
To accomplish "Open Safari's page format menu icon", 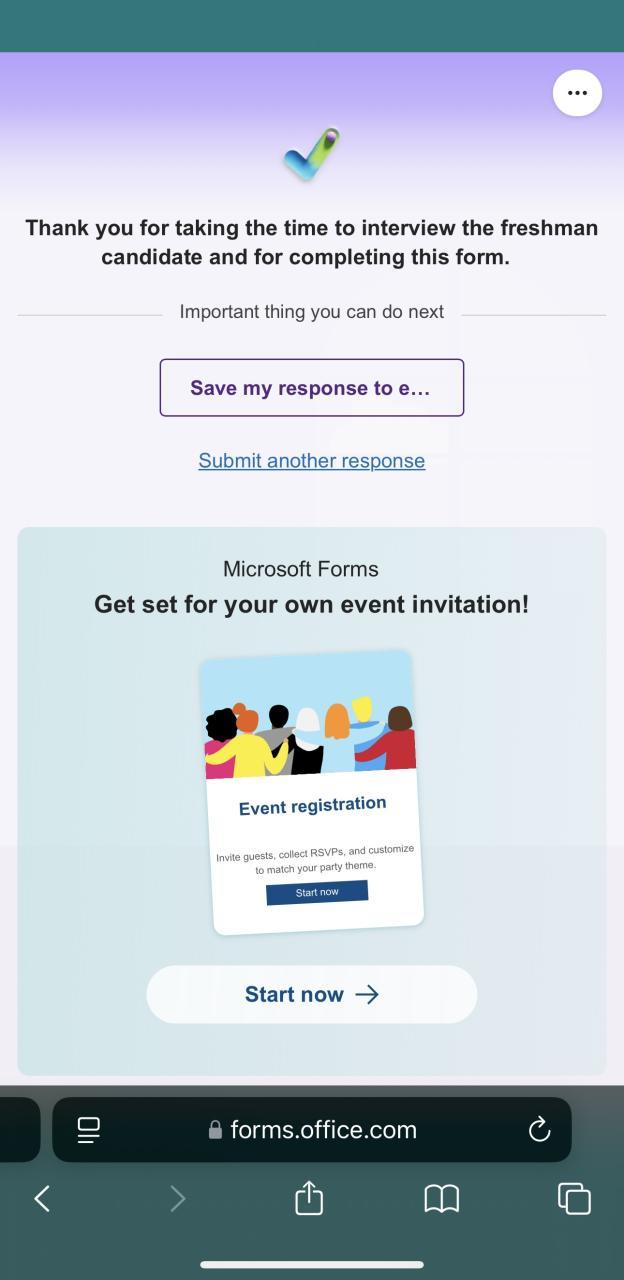I will point(89,1130).
